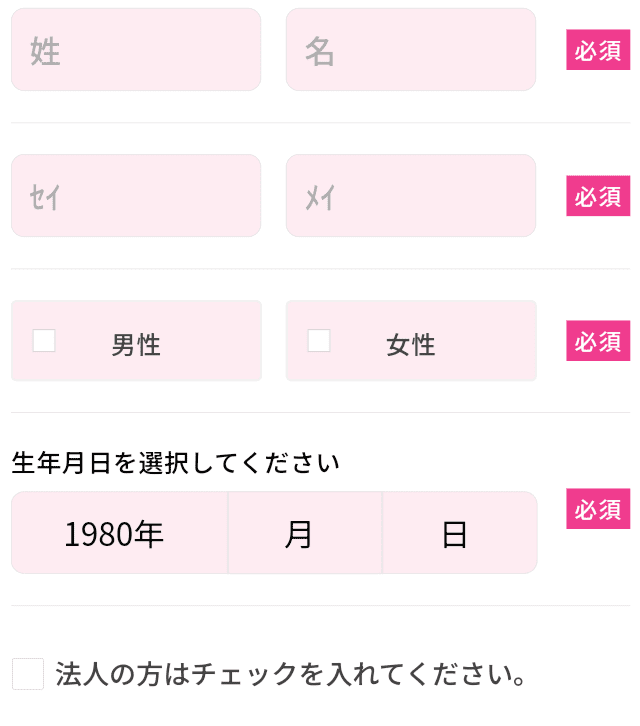
Task: Select 男性 as gender
Action: click(x=44, y=341)
